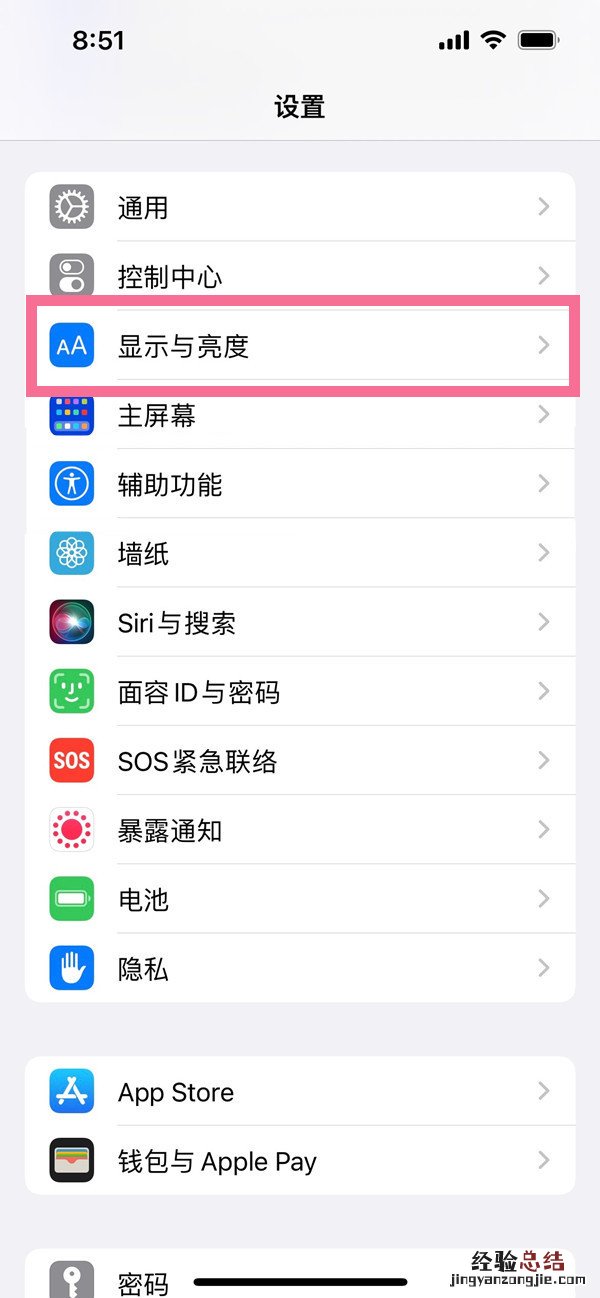Select the 墙纸 wallpaper row
Image resolution: width=600 pixels, height=1298 pixels.
[300, 553]
